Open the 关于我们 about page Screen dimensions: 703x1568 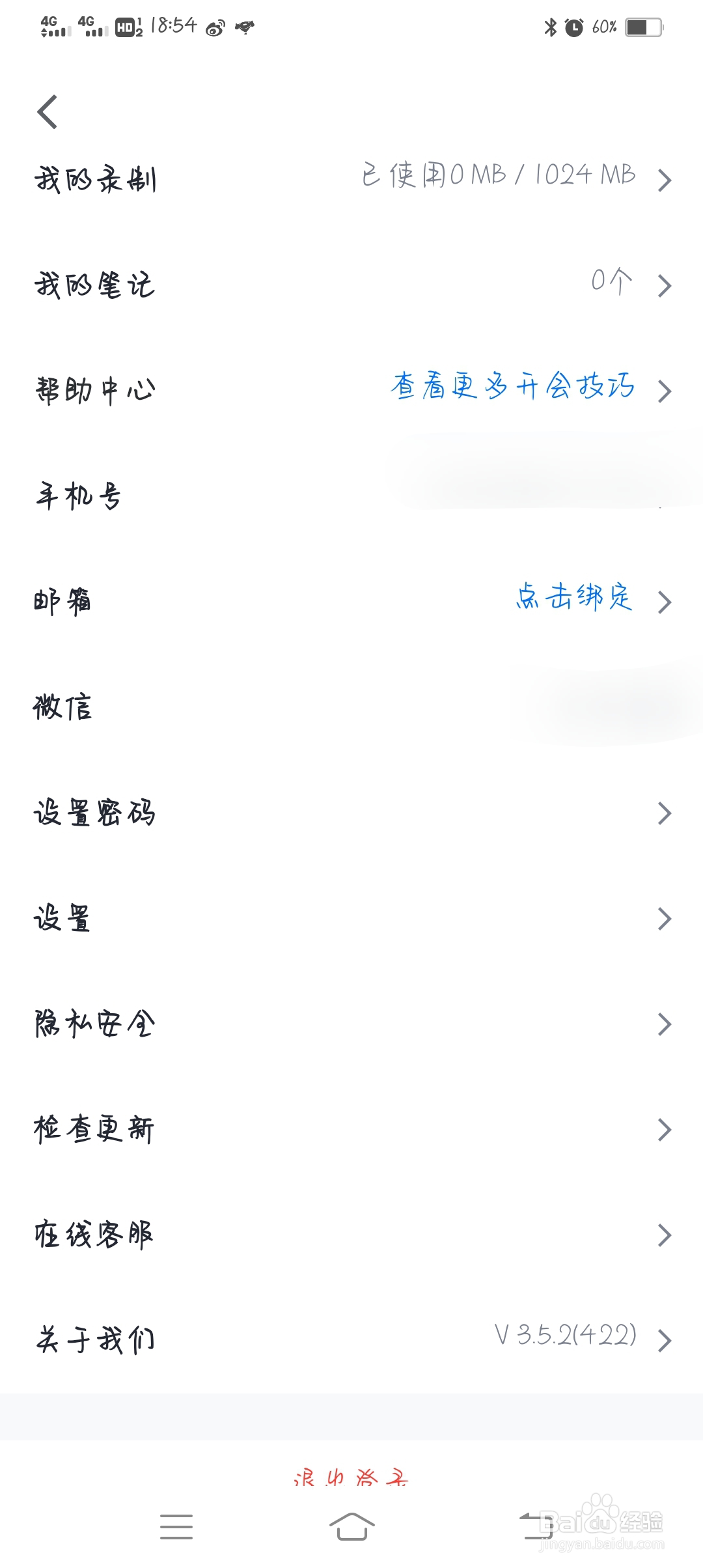[94, 1339]
